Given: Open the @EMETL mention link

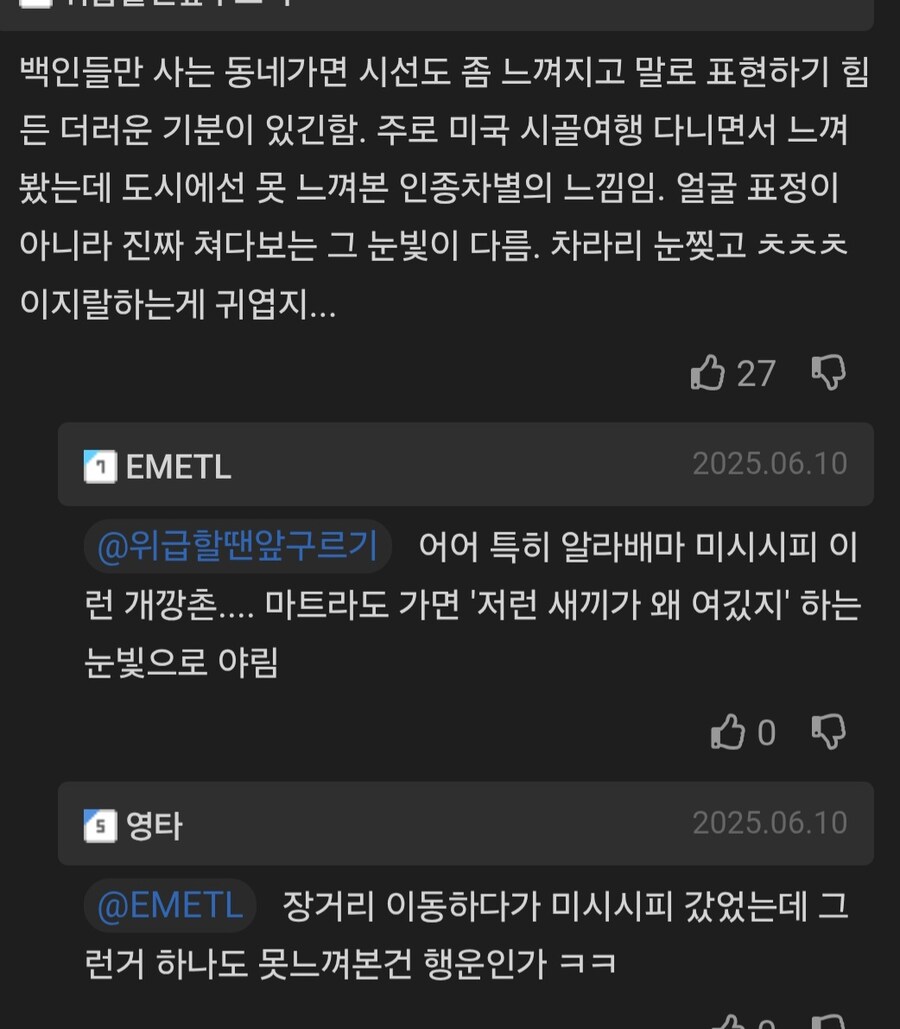Looking at the screenshot, I should [x=168, y=903].
